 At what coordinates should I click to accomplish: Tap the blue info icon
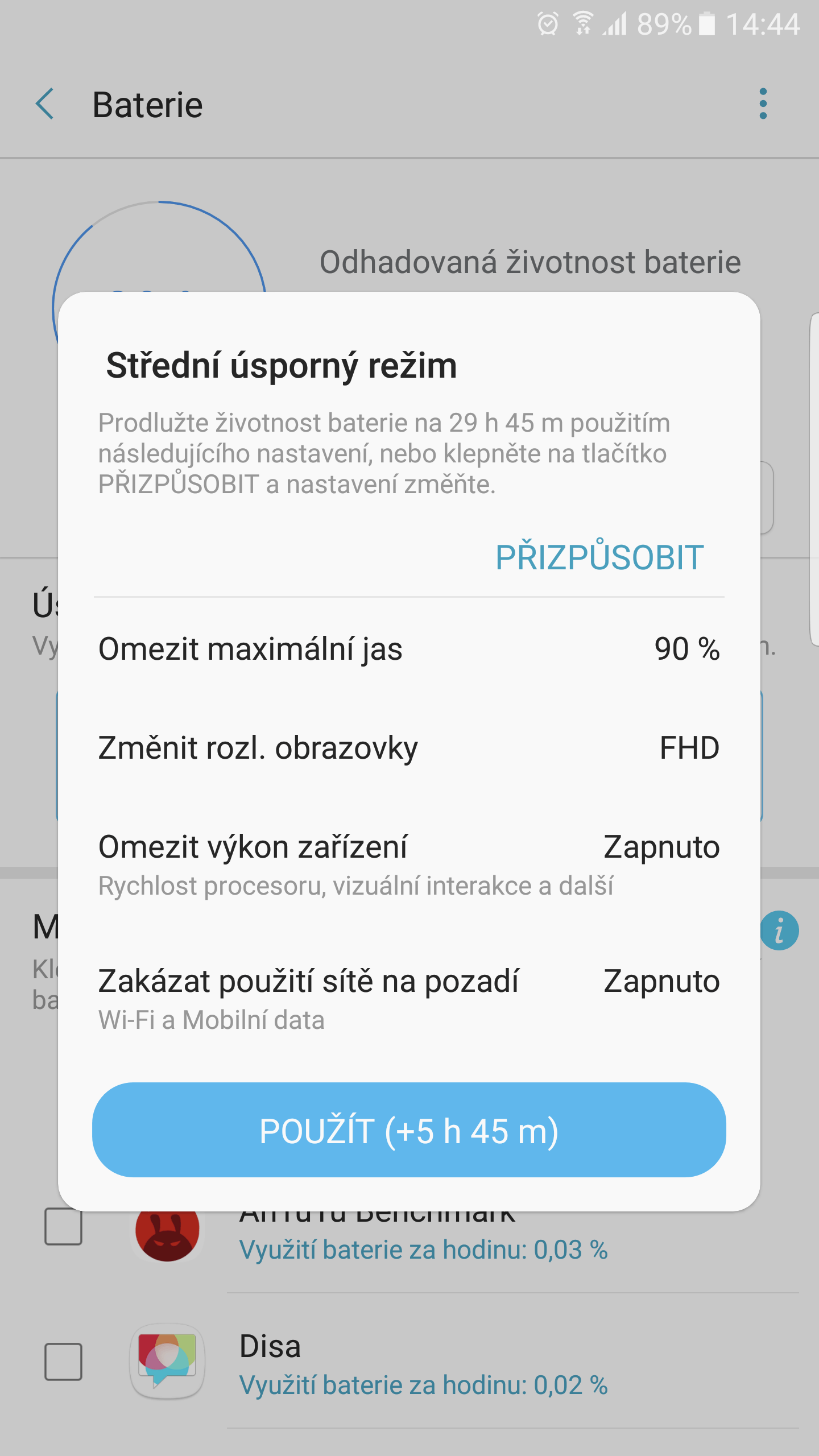tap(780, 930)
